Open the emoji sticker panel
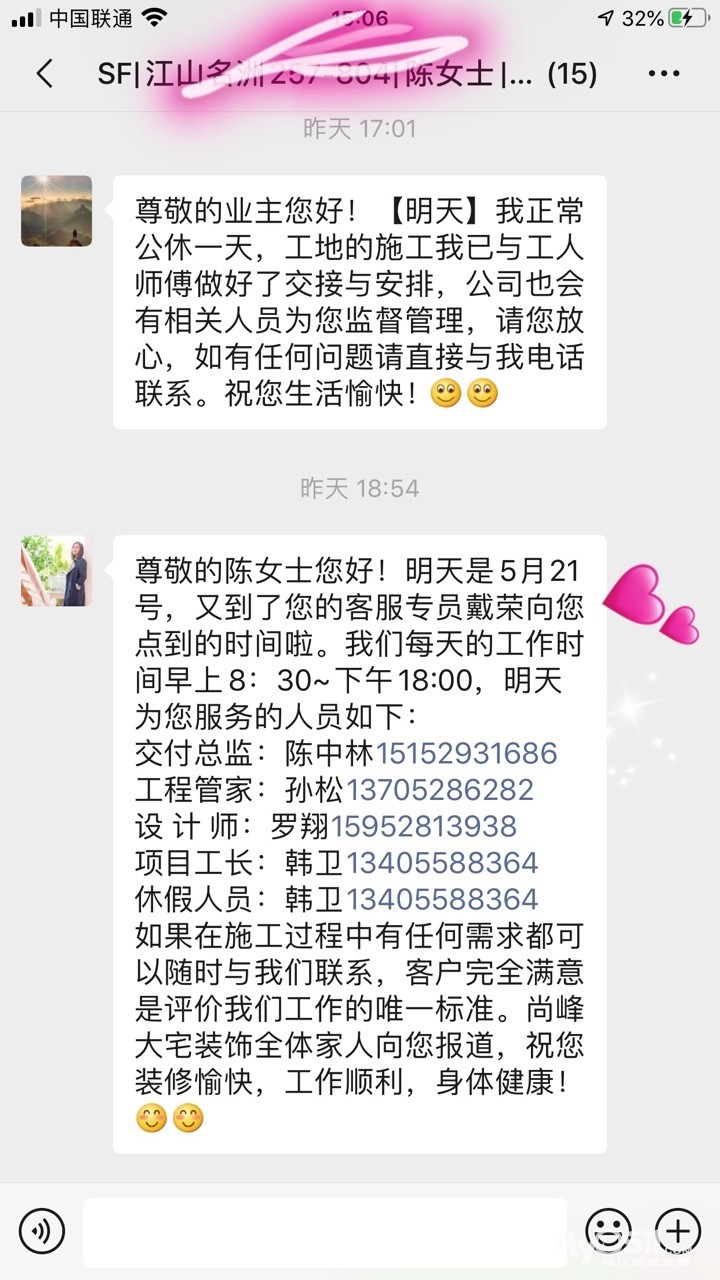 [x=608, y=1230]
